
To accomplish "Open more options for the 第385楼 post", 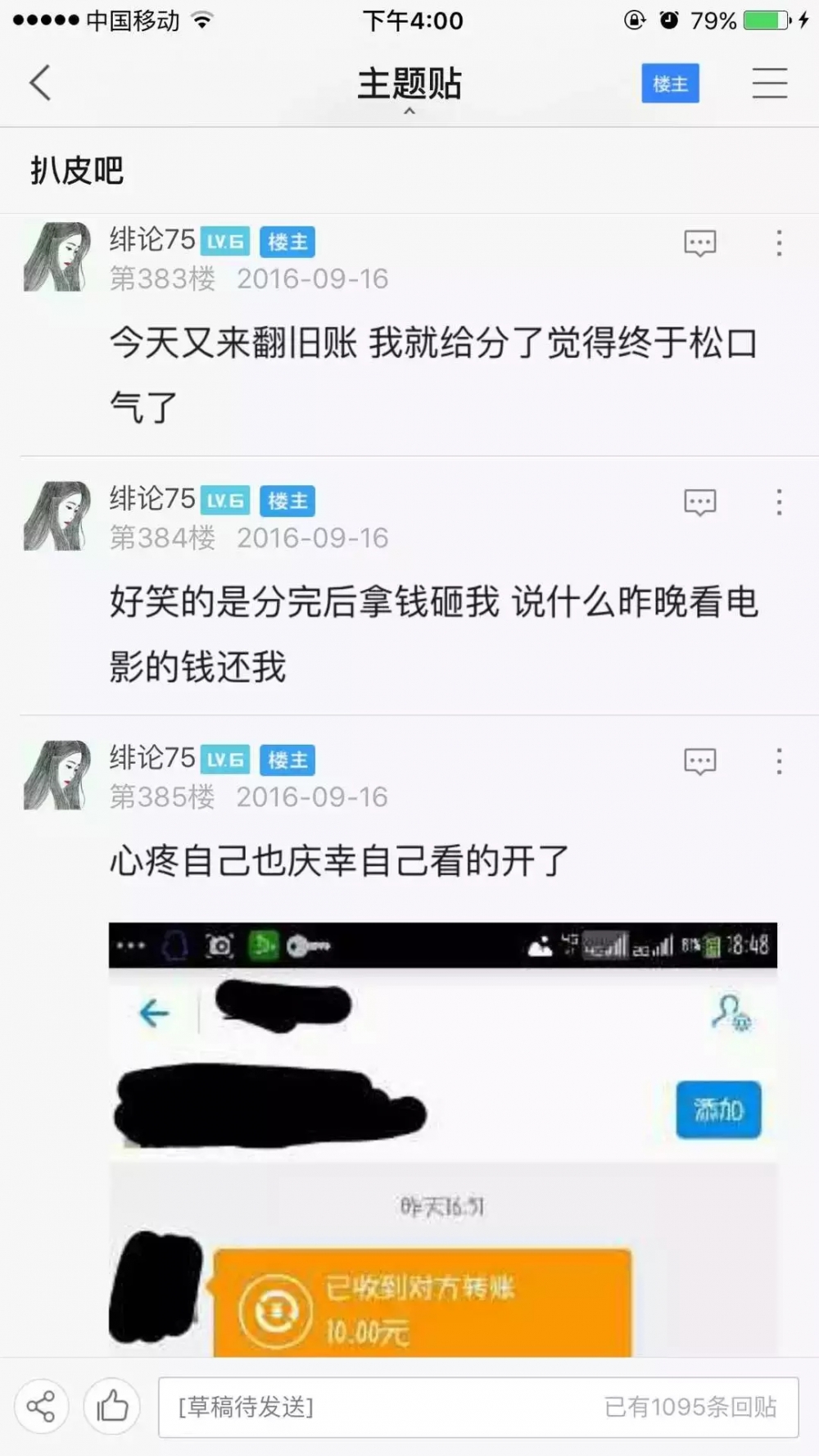I will [x=779, y=761].
